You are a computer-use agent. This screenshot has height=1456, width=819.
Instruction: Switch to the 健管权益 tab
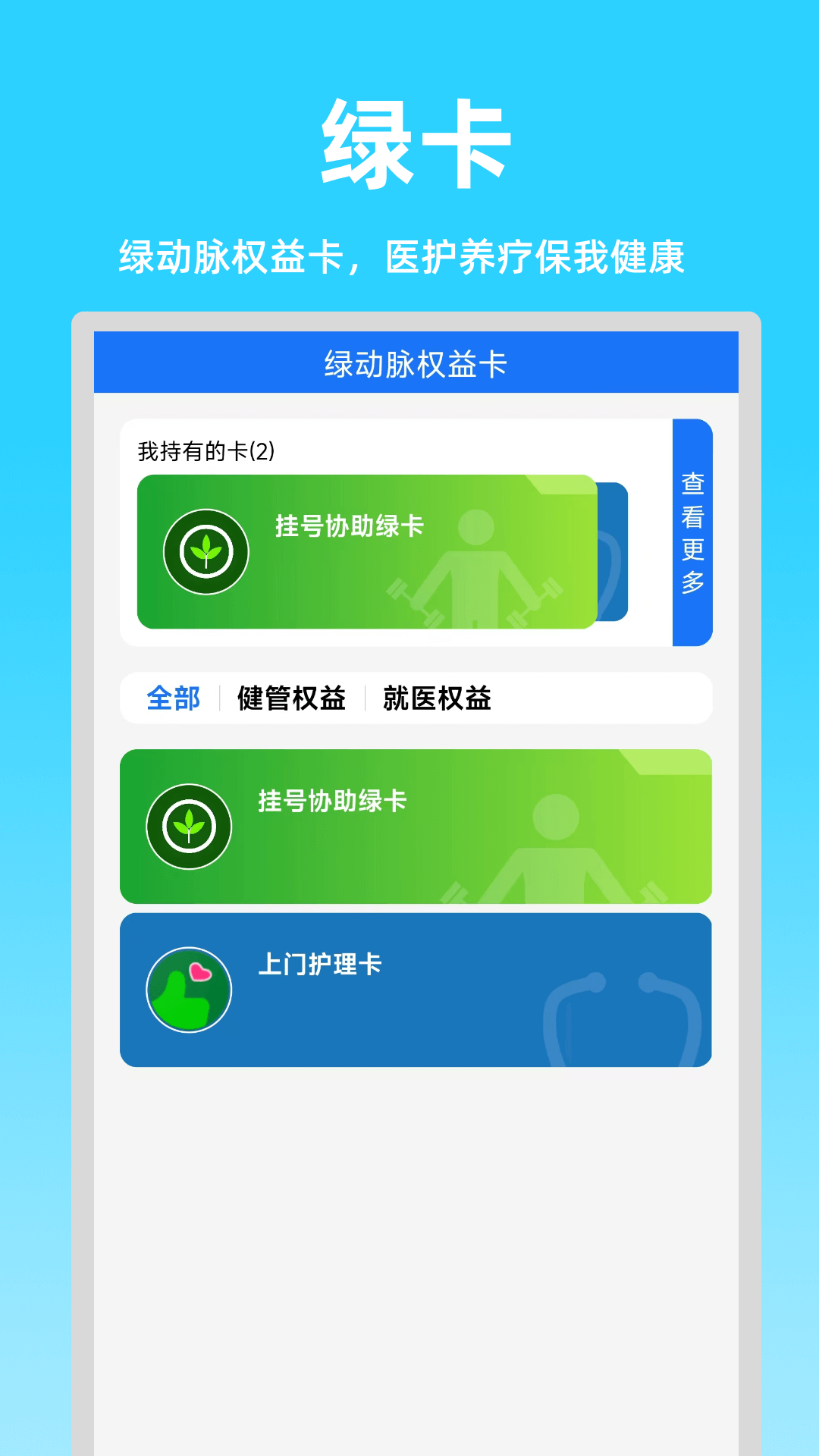[x=290, y=700]
